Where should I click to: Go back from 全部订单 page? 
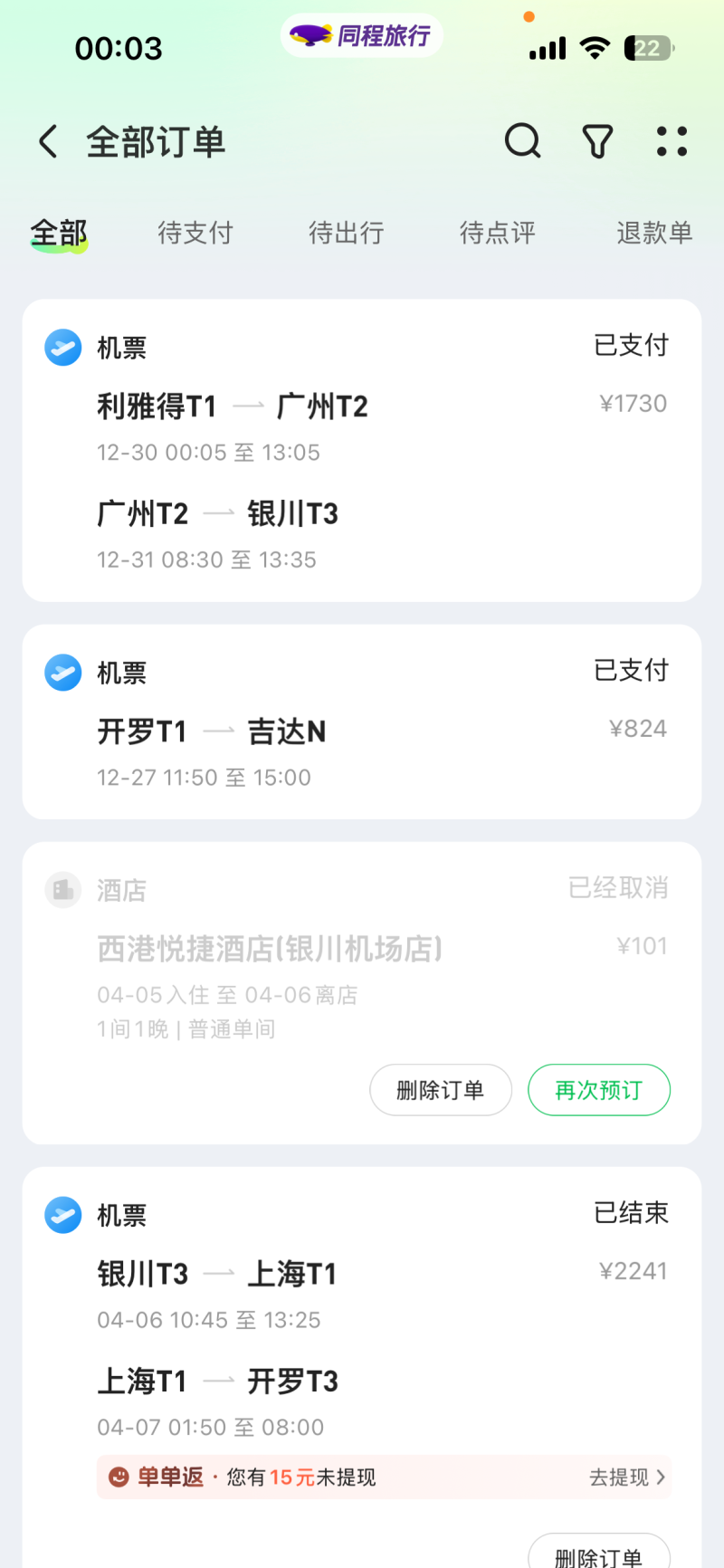[49, 142]
